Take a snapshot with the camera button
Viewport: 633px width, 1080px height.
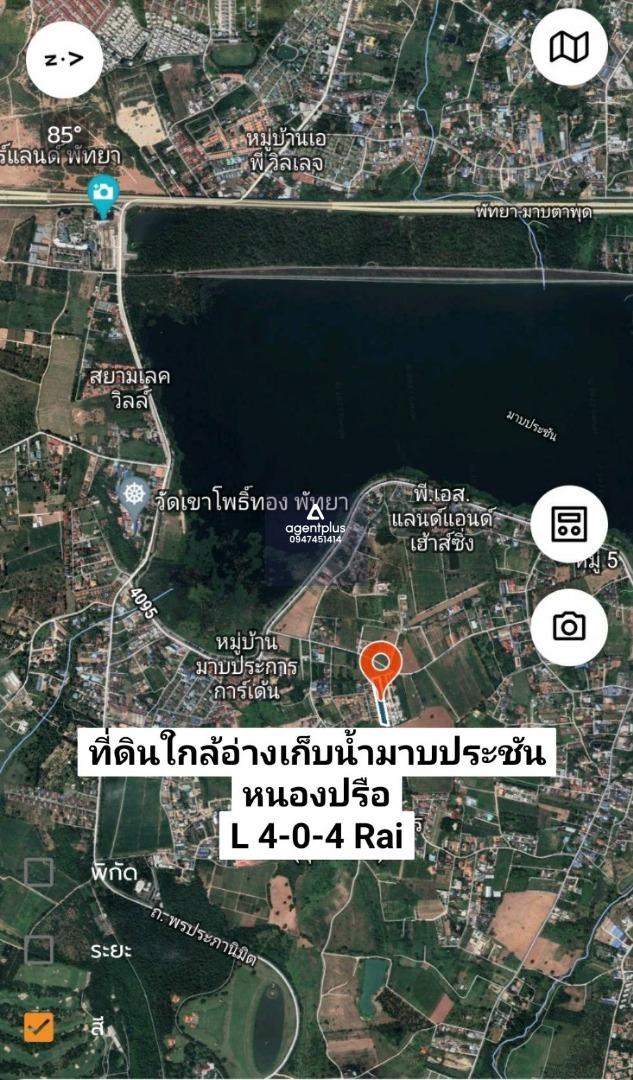569,627
